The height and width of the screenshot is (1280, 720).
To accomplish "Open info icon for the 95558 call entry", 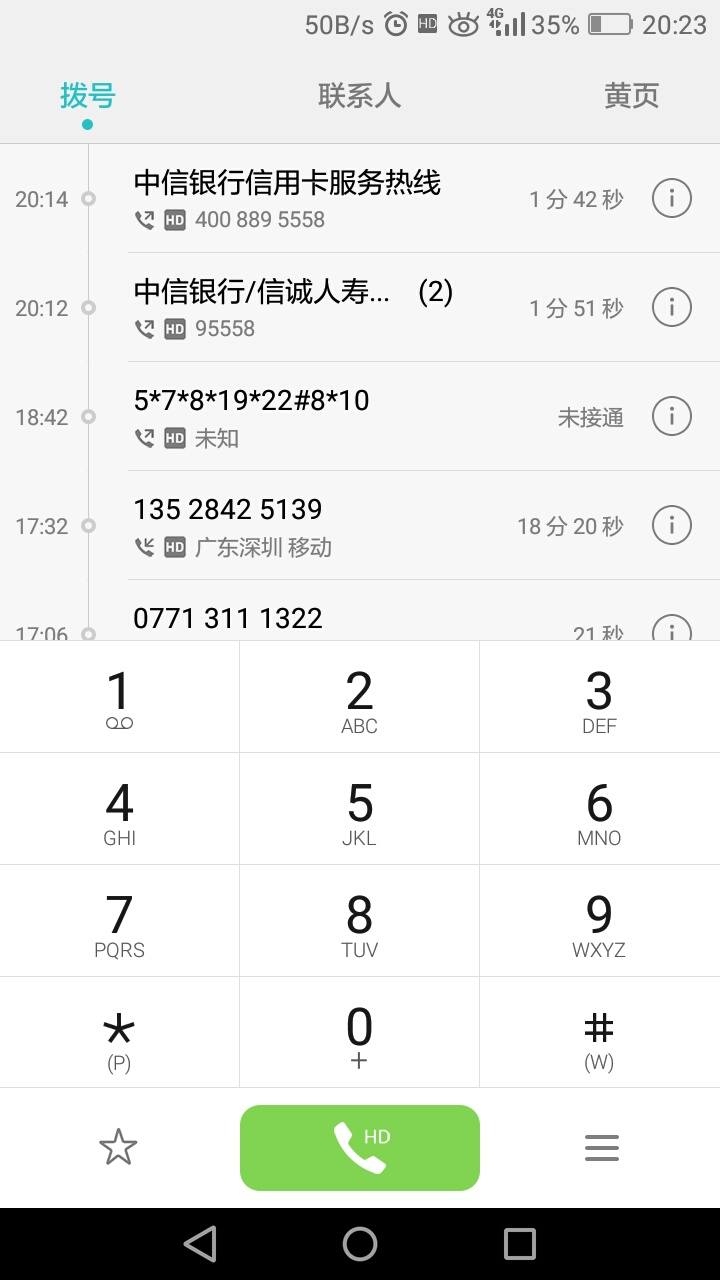I will tap(671, 307).
